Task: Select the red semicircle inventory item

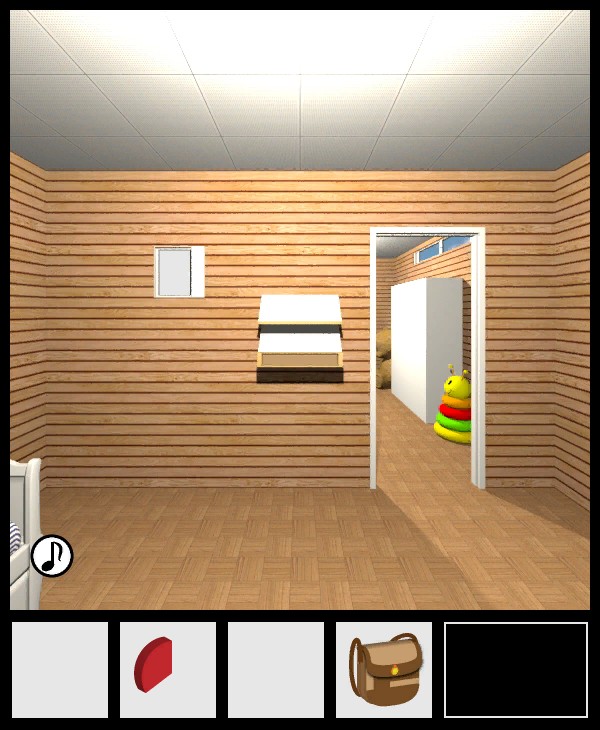Action: (156, 666)
